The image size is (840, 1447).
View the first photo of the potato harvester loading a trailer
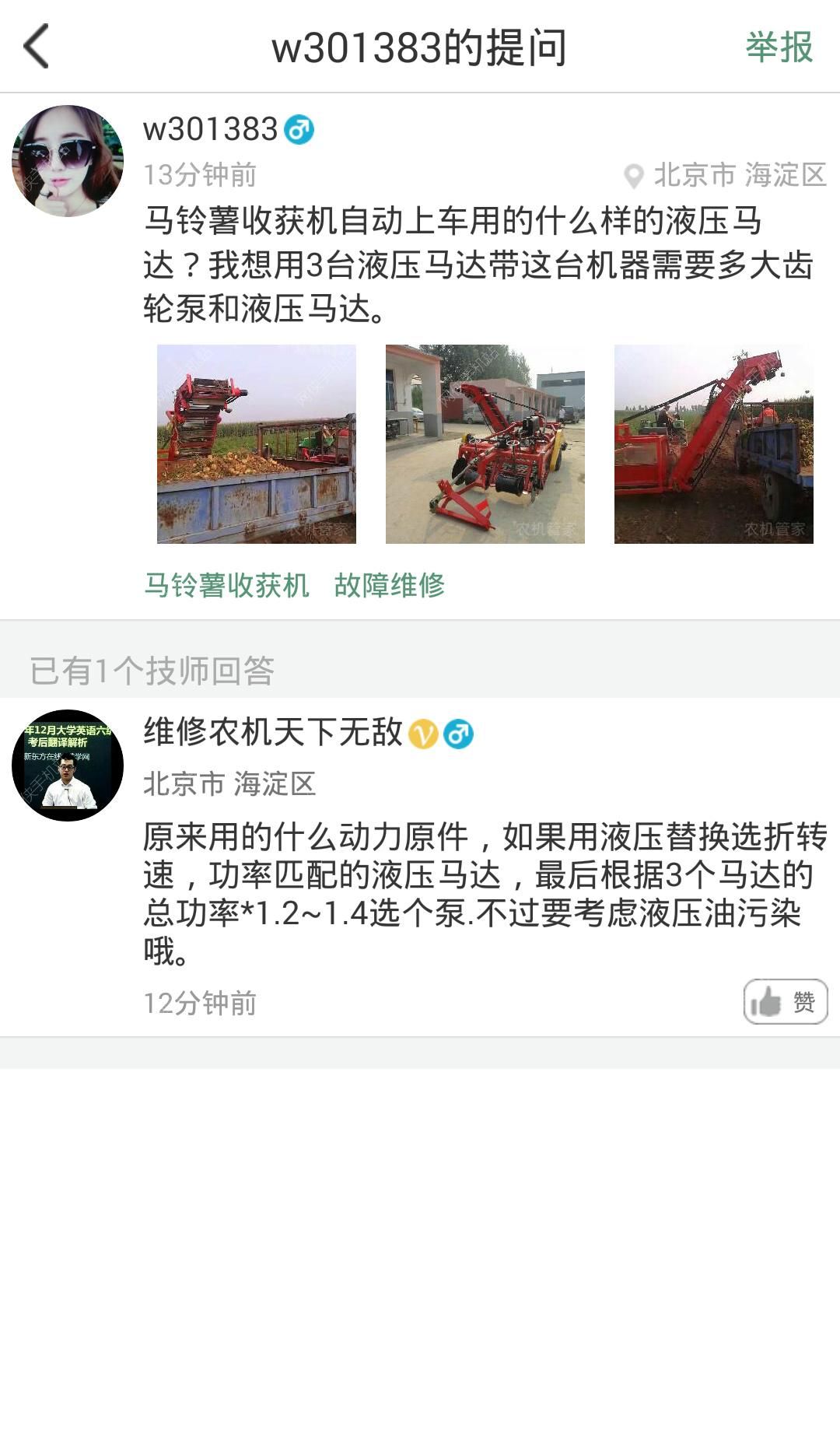[x=257, y=444]
